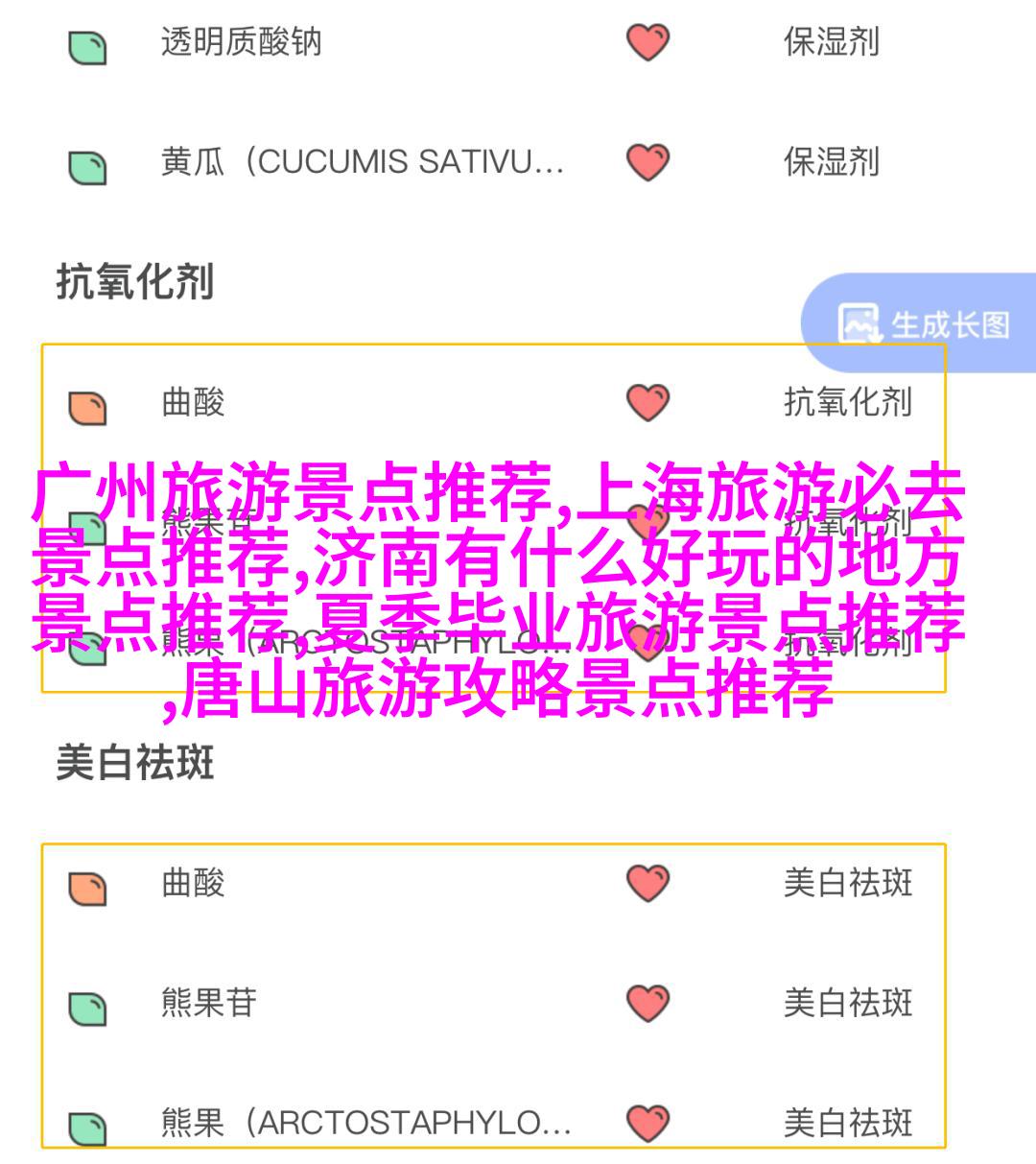Open 曲酸 under the 美白祛斑 section
Viewport: 1036px width, 1164px height.
(193, 883)
